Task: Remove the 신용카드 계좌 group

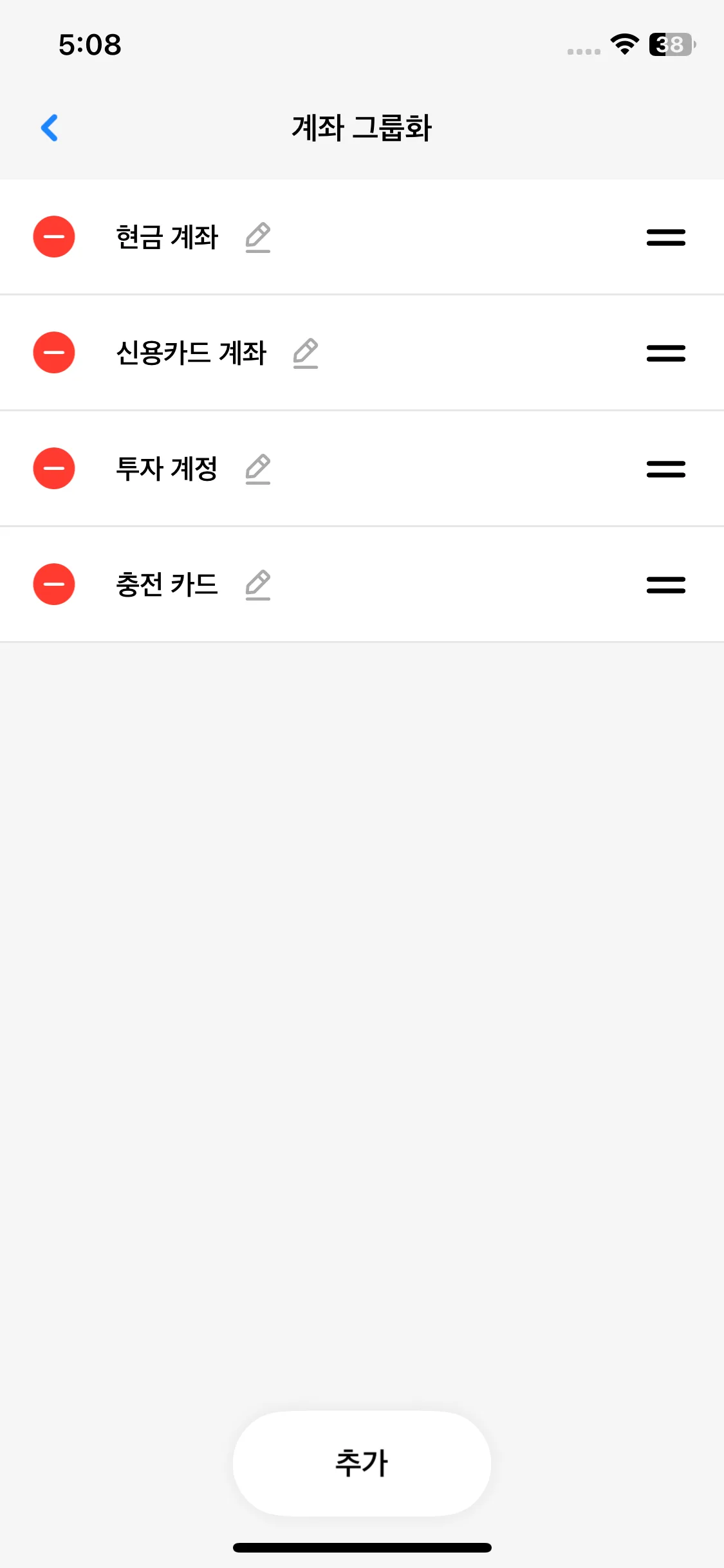Action: [x=53, y=352]
